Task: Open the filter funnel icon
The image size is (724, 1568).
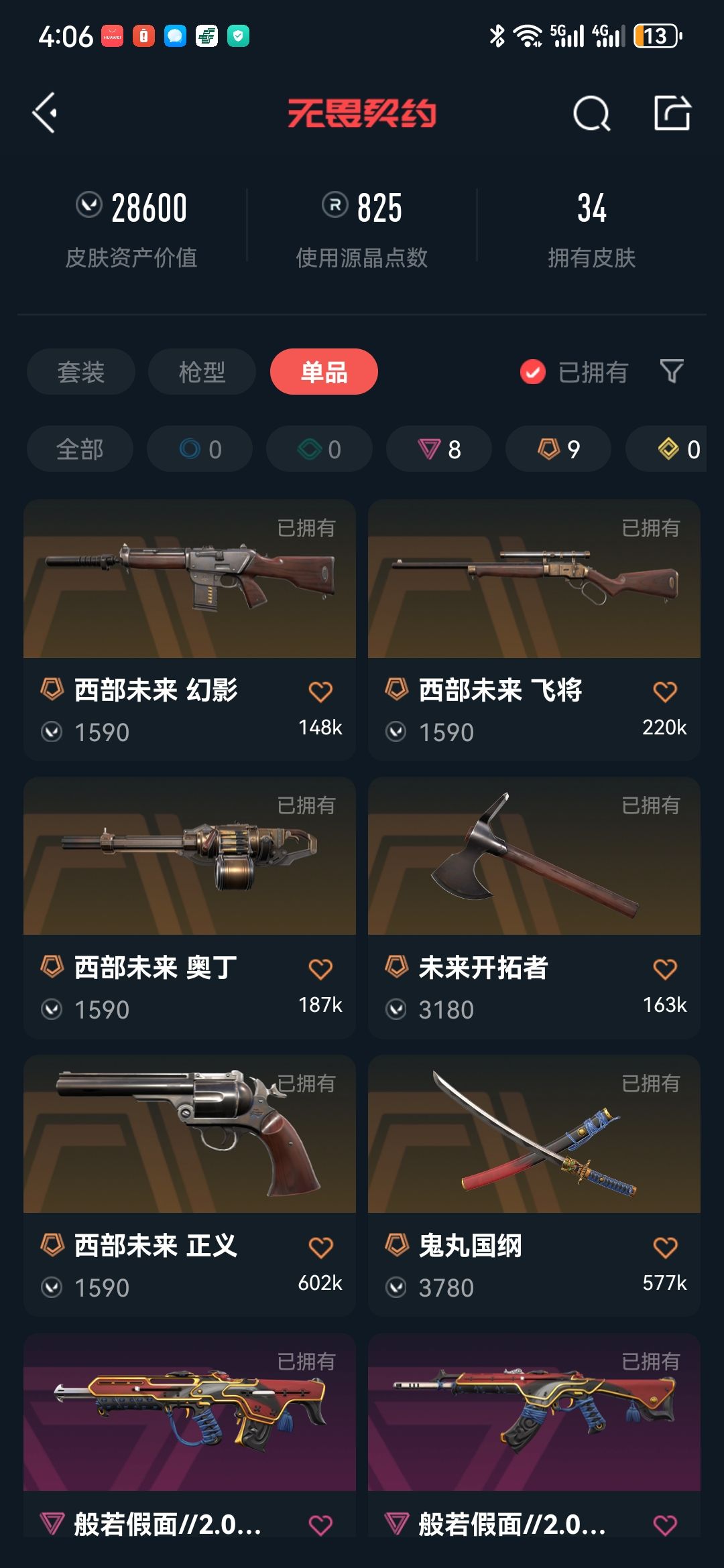Action: point(671,371)
